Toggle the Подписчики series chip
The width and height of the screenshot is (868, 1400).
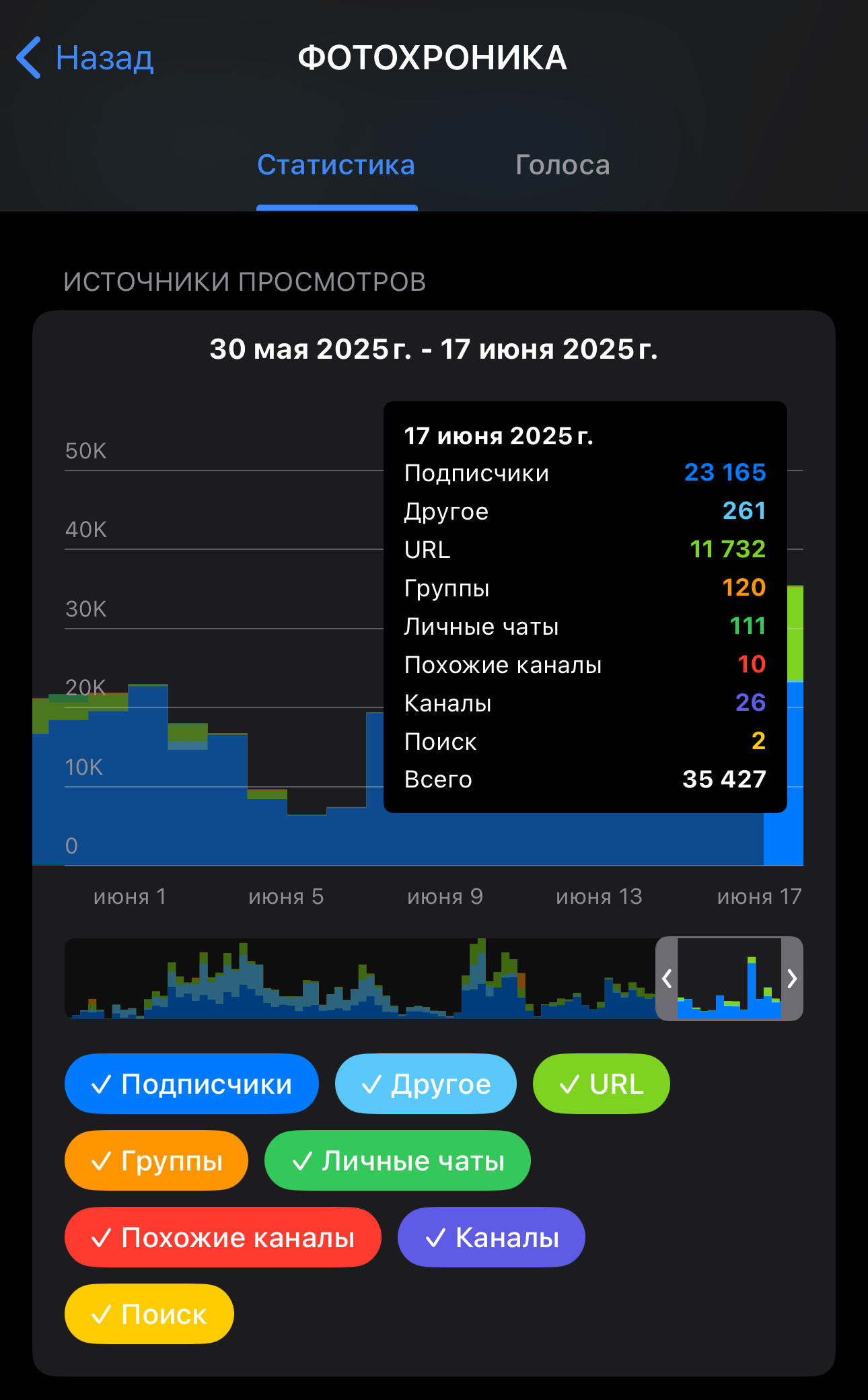click(x=191, y=1084)
